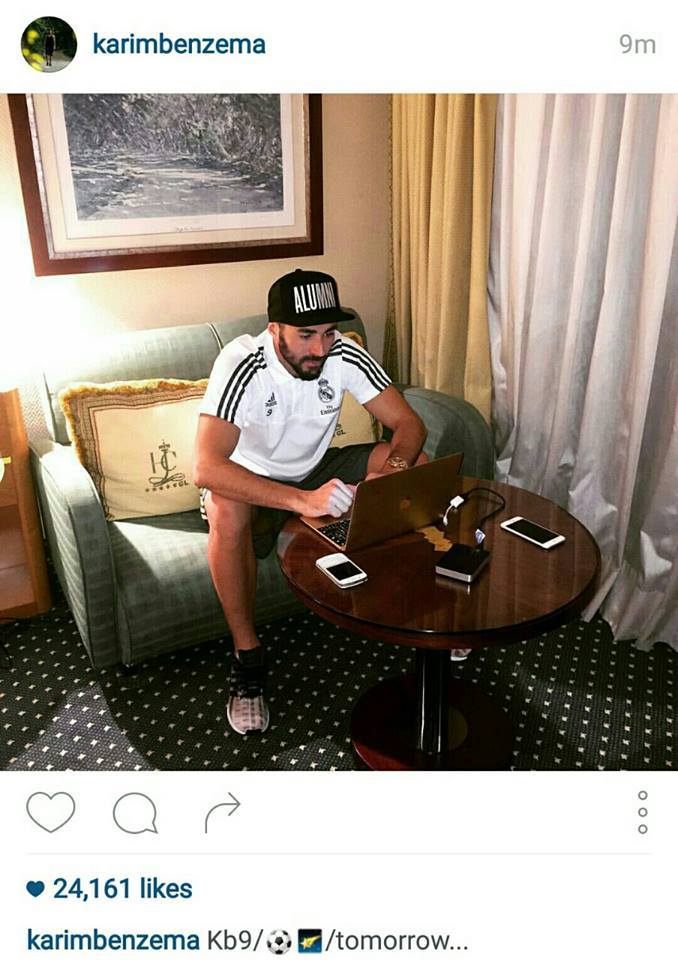Like this post with the heart icon

tap(50, 812)
